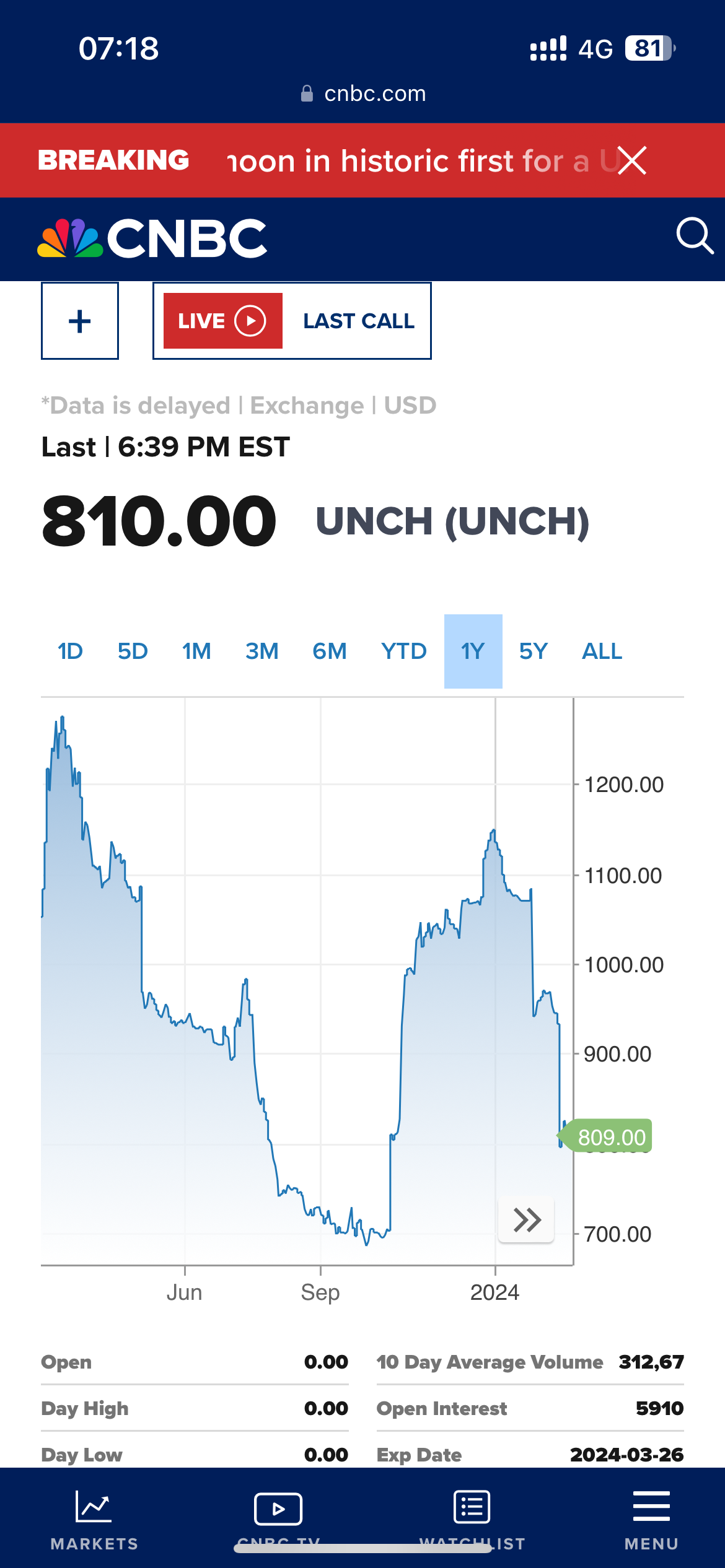Dismiss the breaking news banner
Viewport: 725px width, 1568px height.
631,161
